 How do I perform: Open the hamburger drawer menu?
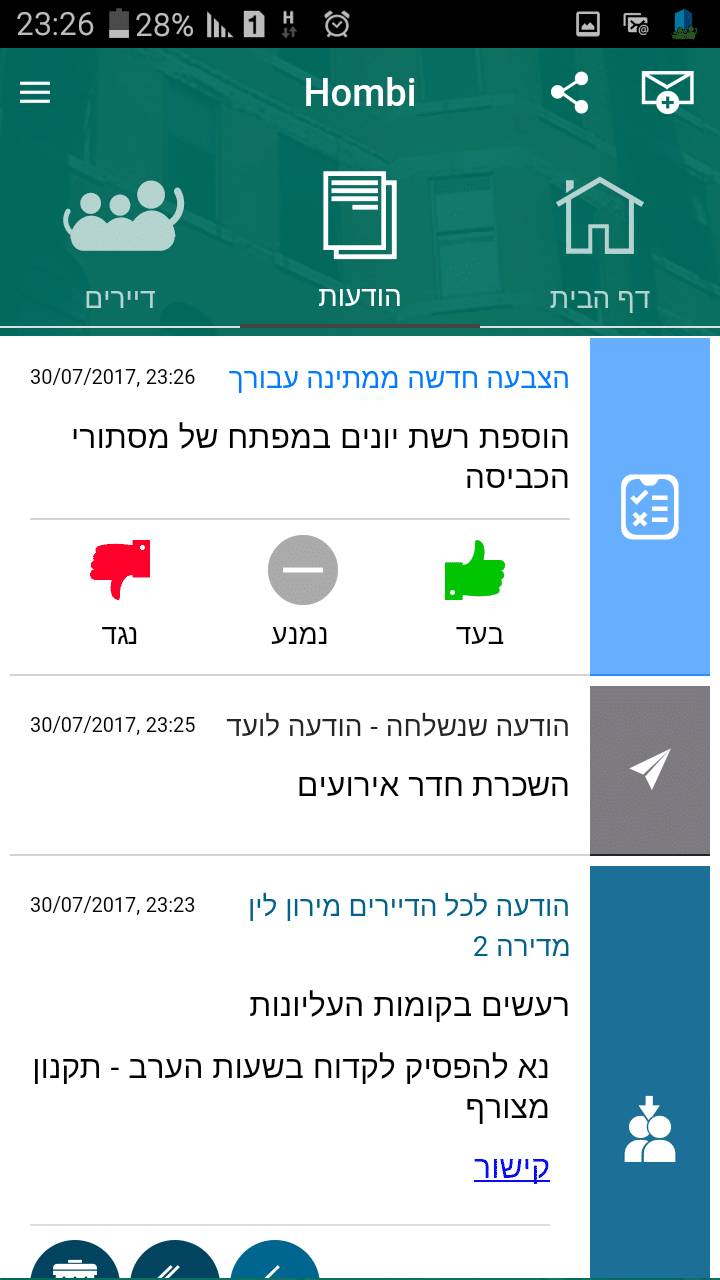click(35, 93)
